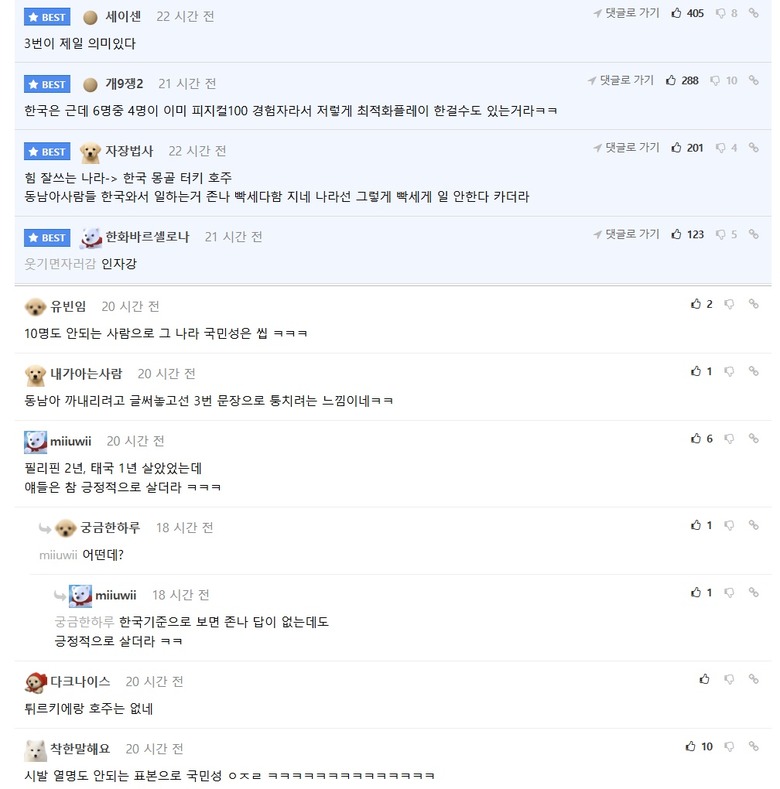This screenshot has height=789, width=780.
Task: Jump to 세이센's comment via 댓글로 가기
Action: 626,13
